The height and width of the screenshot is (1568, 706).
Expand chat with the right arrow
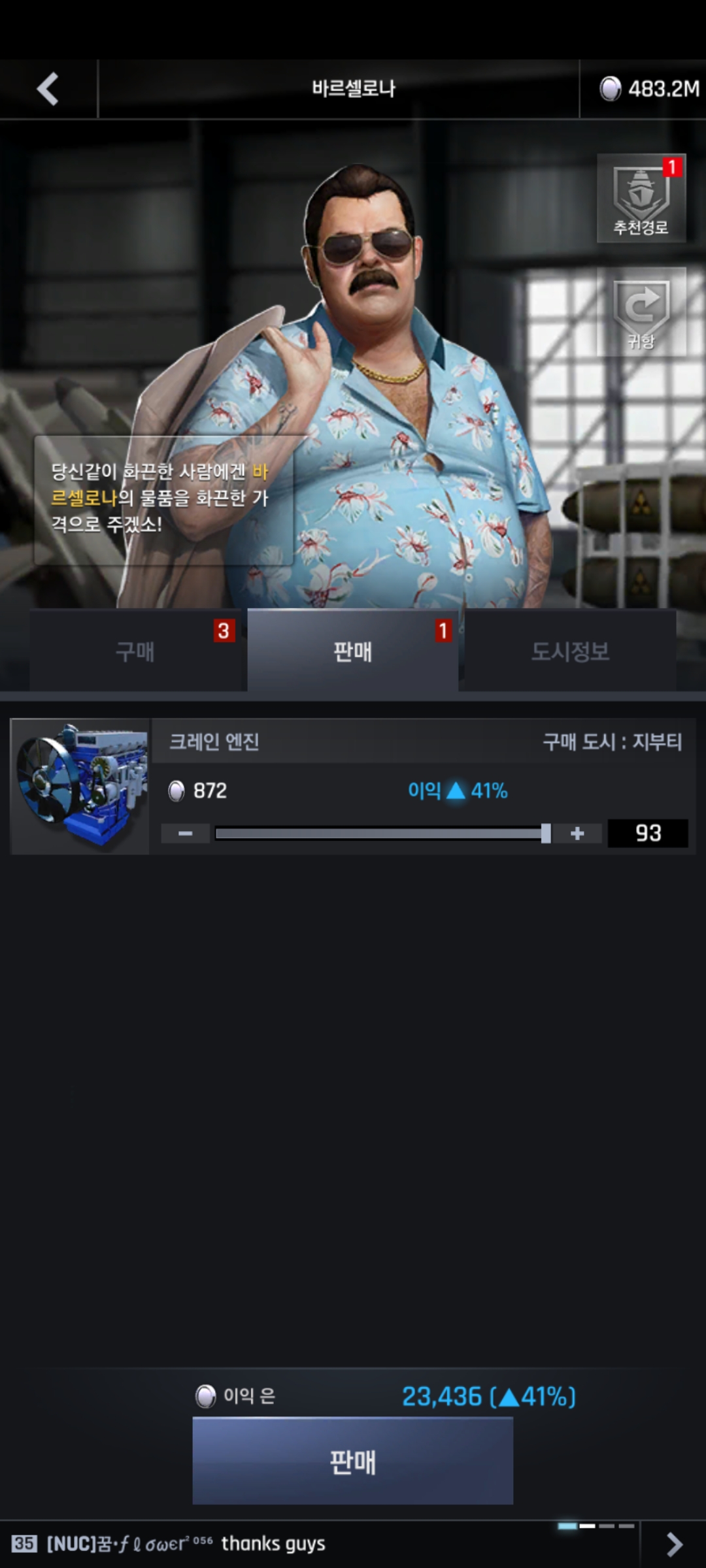[x=674, y=1544]
